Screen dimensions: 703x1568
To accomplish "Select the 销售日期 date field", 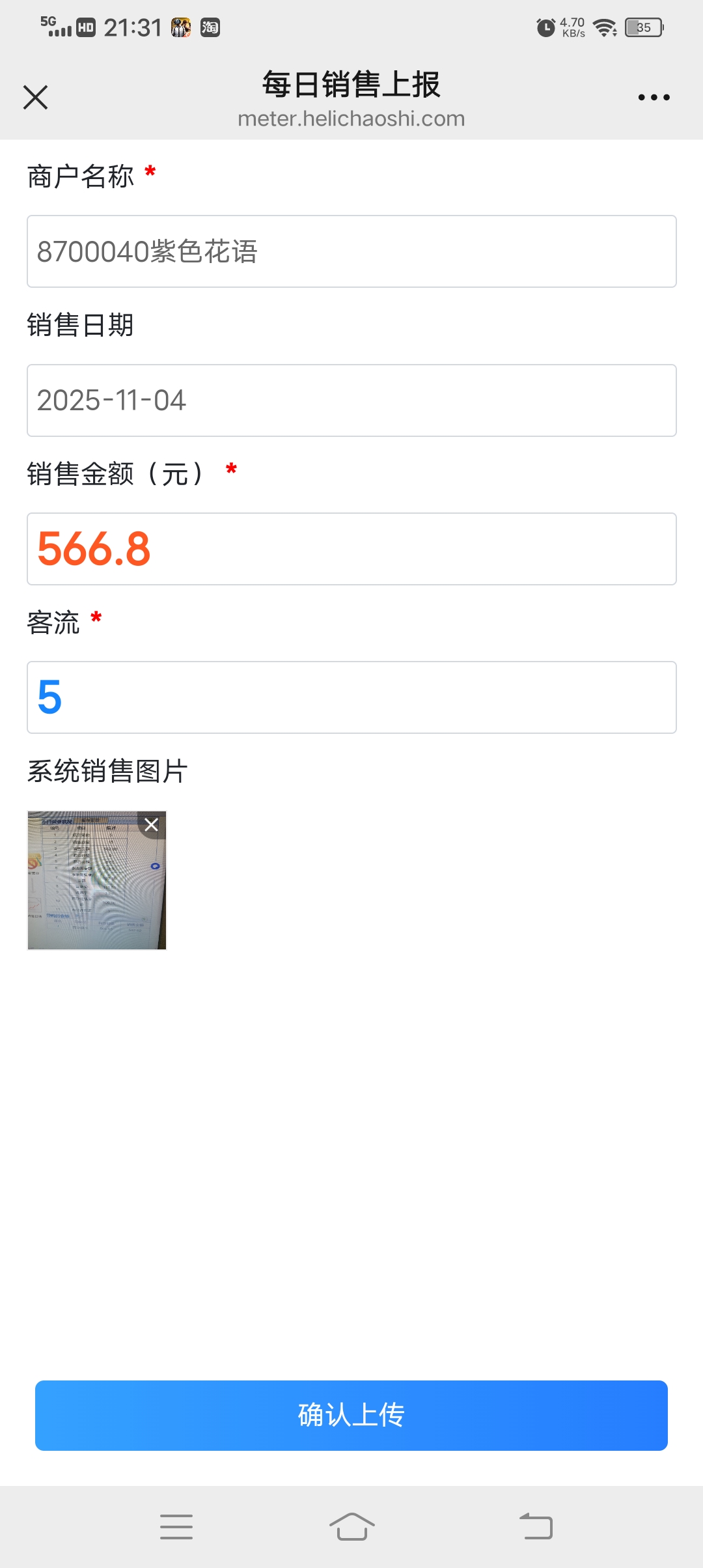I will [351, 400].
